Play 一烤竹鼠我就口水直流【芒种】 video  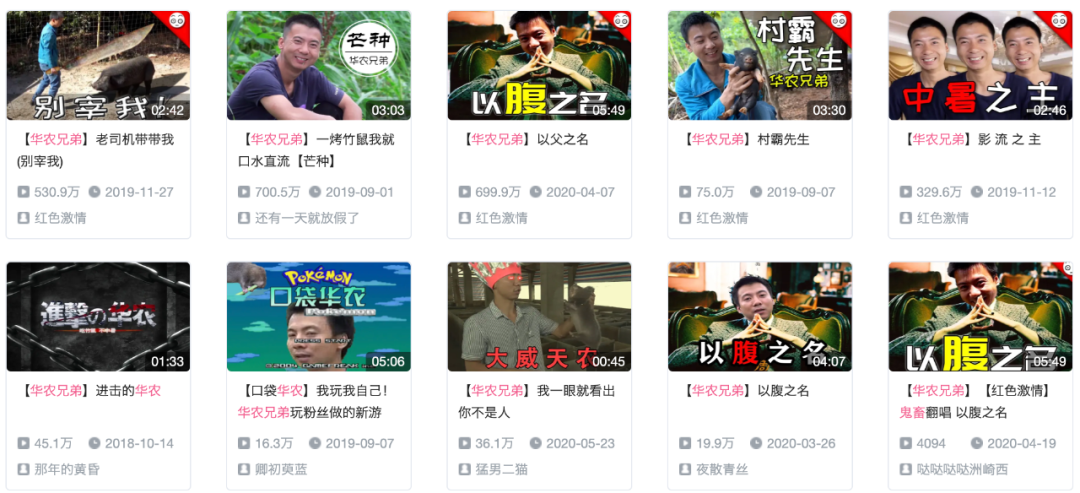coord(318,66)
